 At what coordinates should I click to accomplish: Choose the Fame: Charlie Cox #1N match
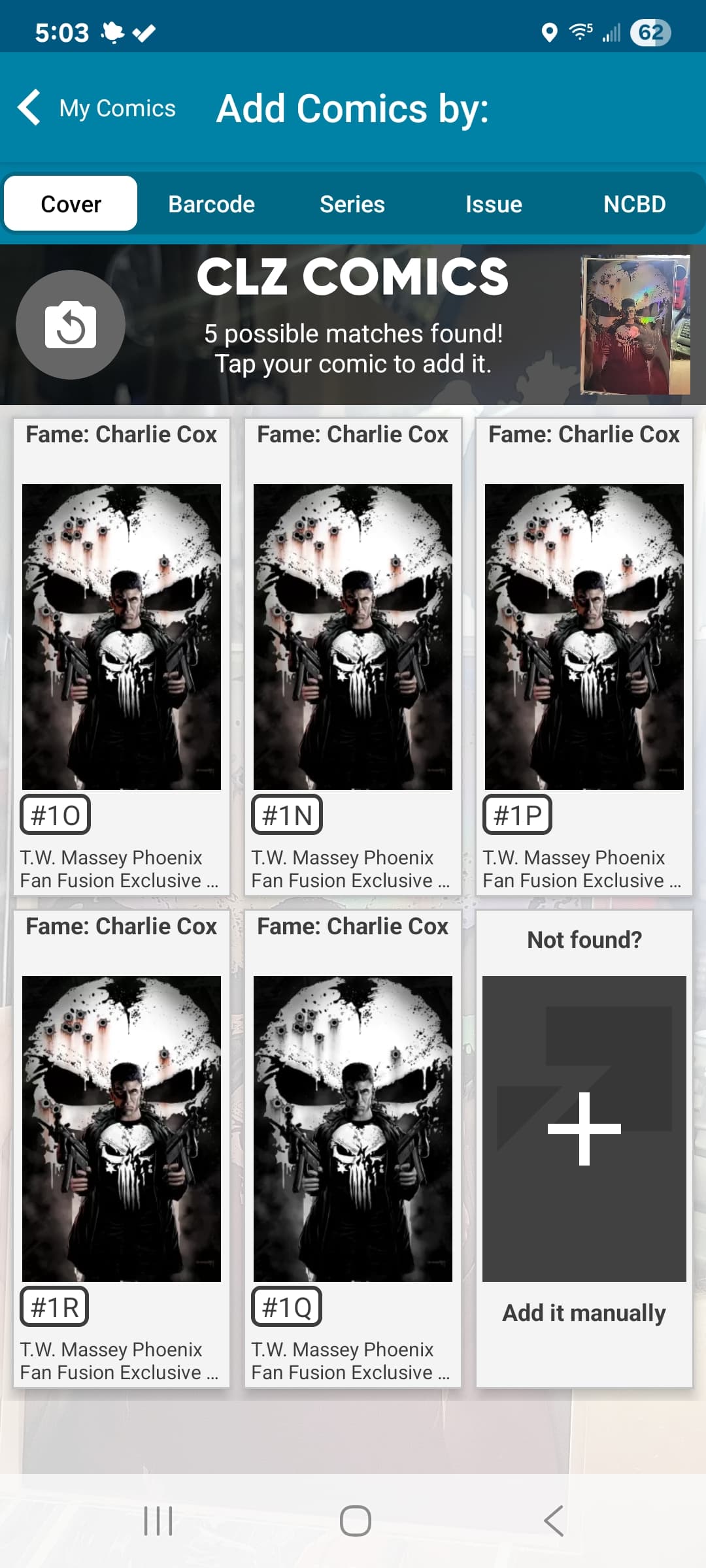pos(353,657)
